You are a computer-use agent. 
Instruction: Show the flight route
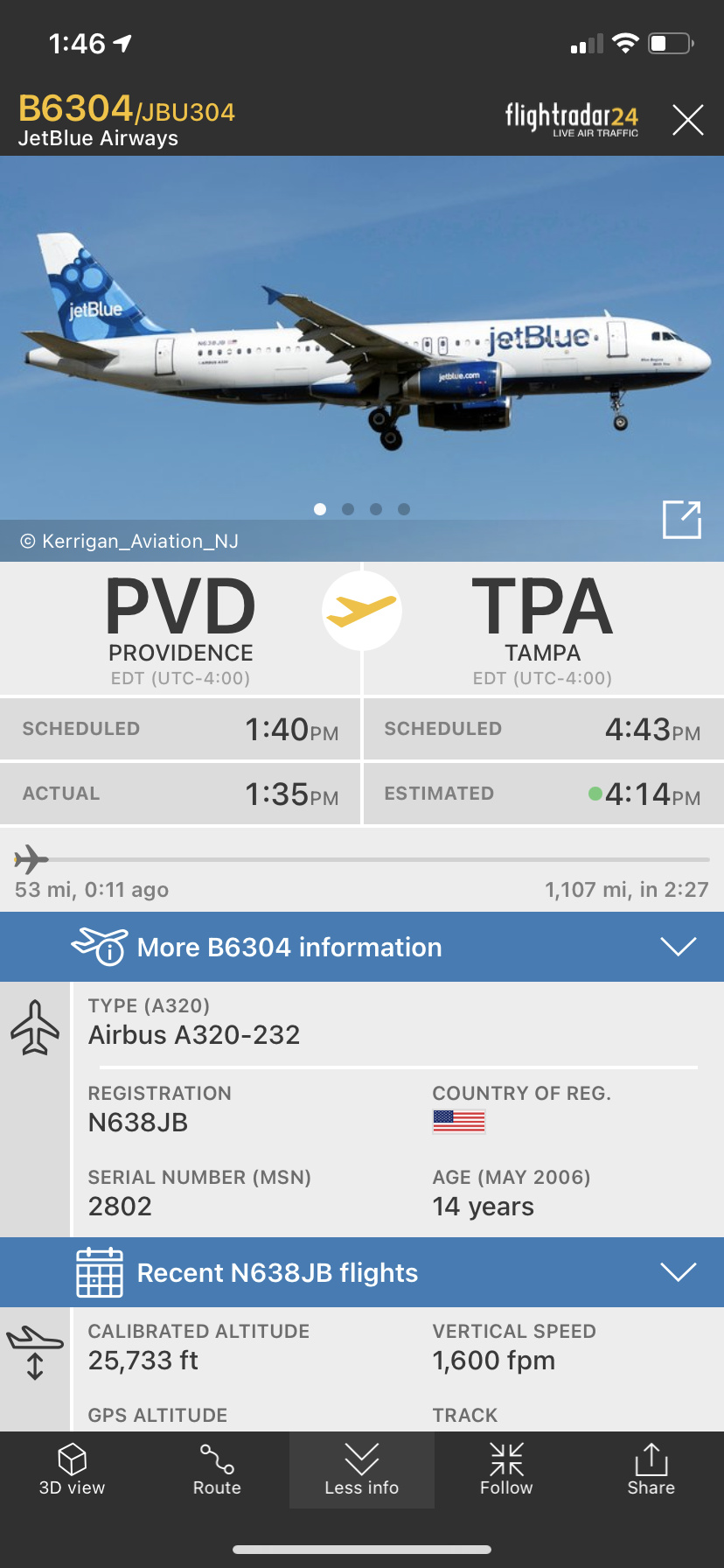[x=217, y=1470]
